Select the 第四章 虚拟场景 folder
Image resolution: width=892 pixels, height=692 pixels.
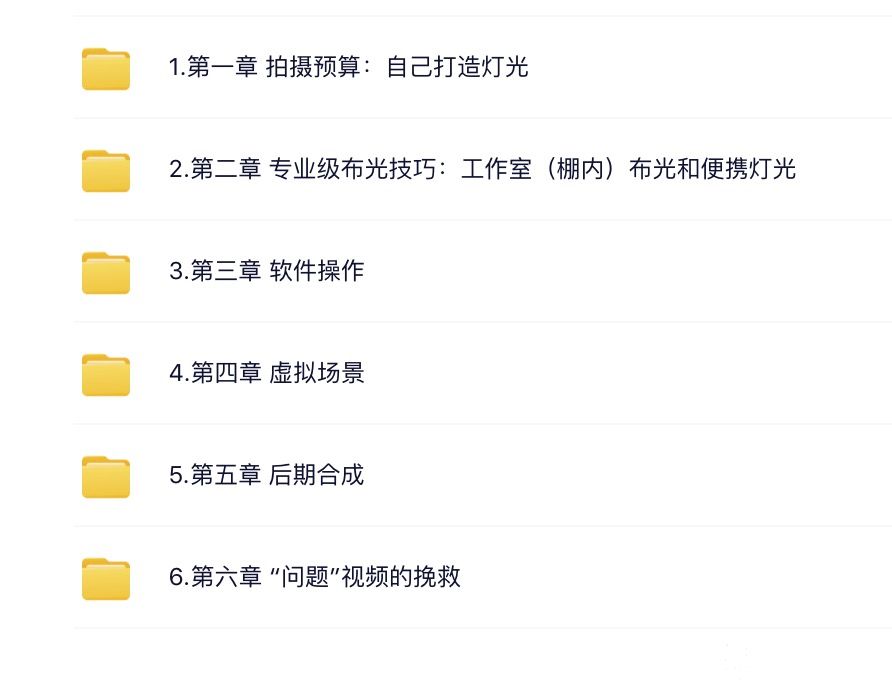tap(266, 373)
